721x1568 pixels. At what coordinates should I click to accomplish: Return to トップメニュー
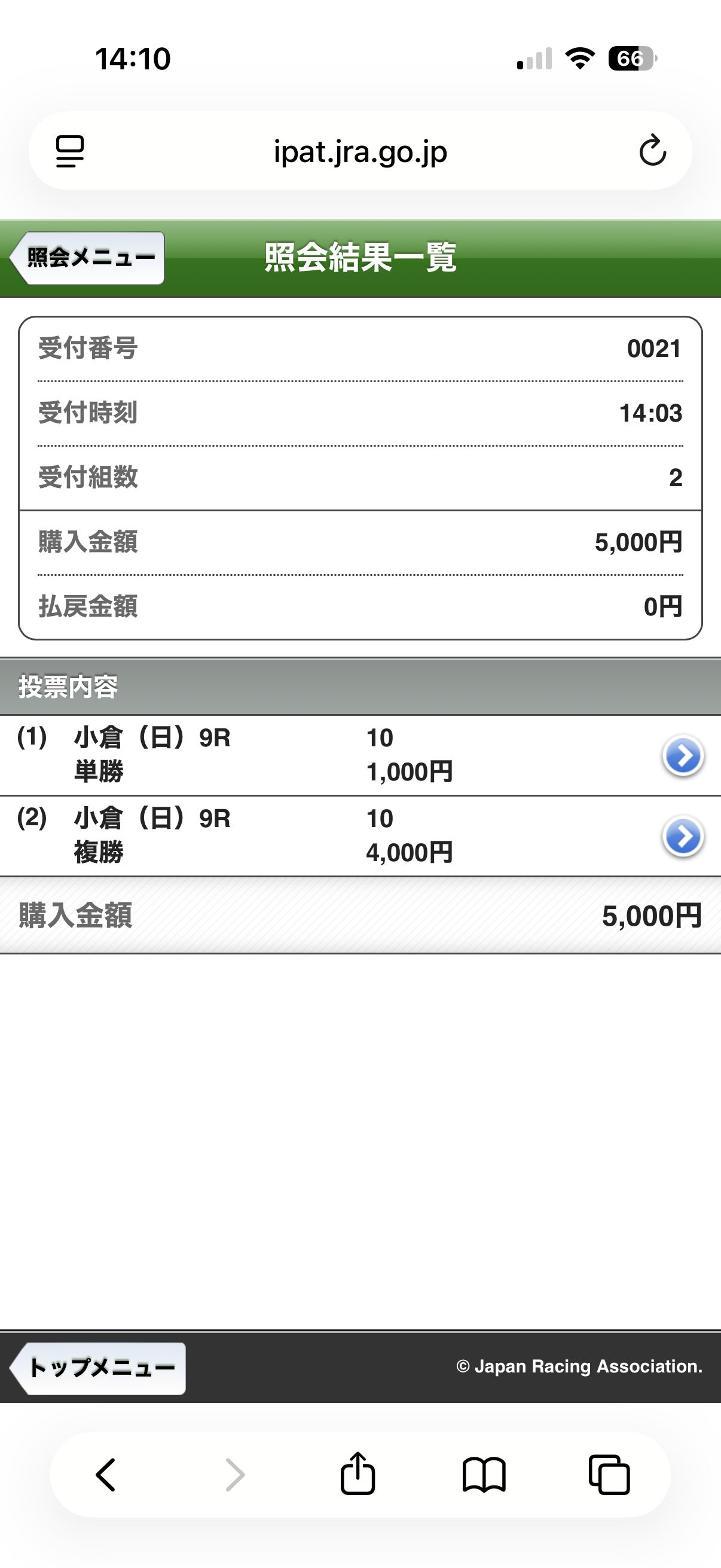pyautogui.click(x=99, y=1368)
